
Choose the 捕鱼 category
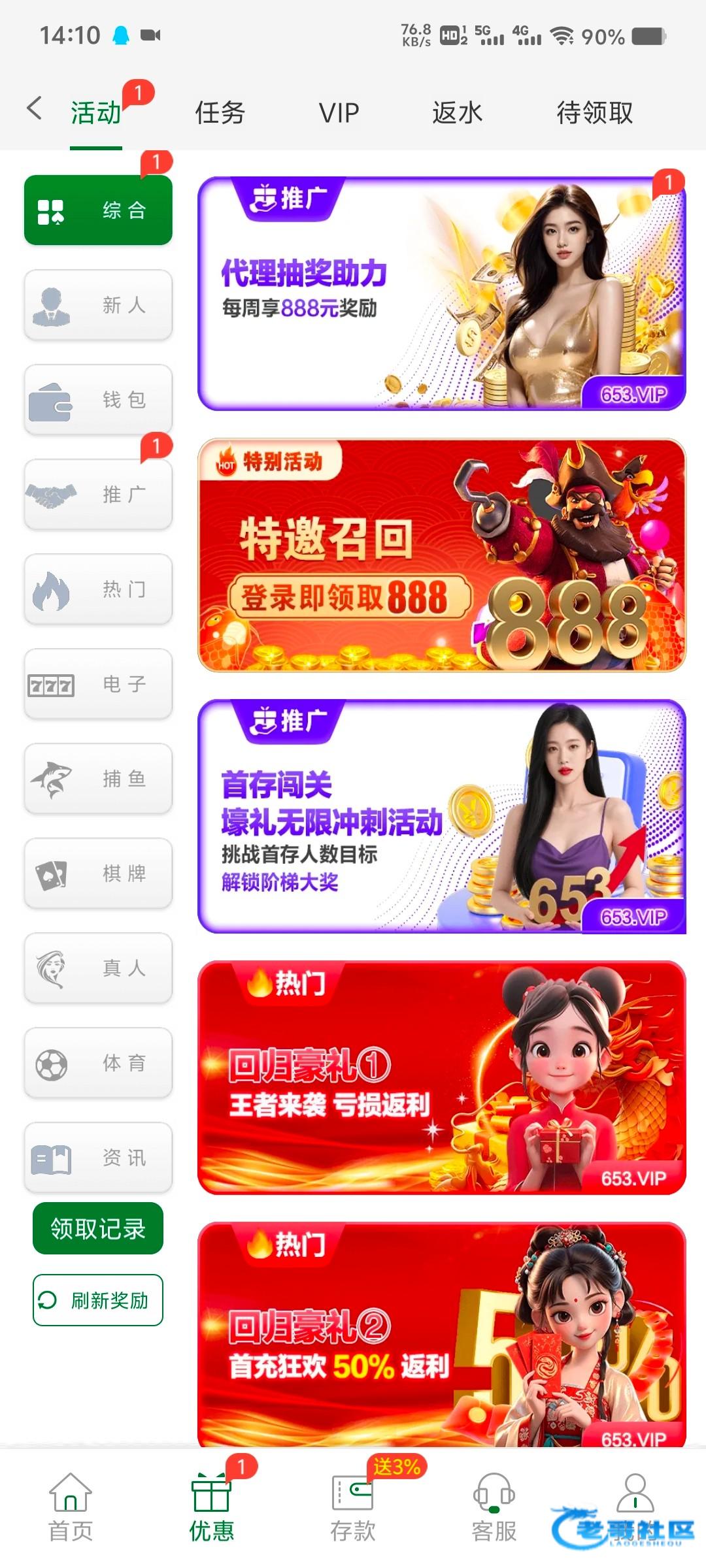[x=98, y=778]
